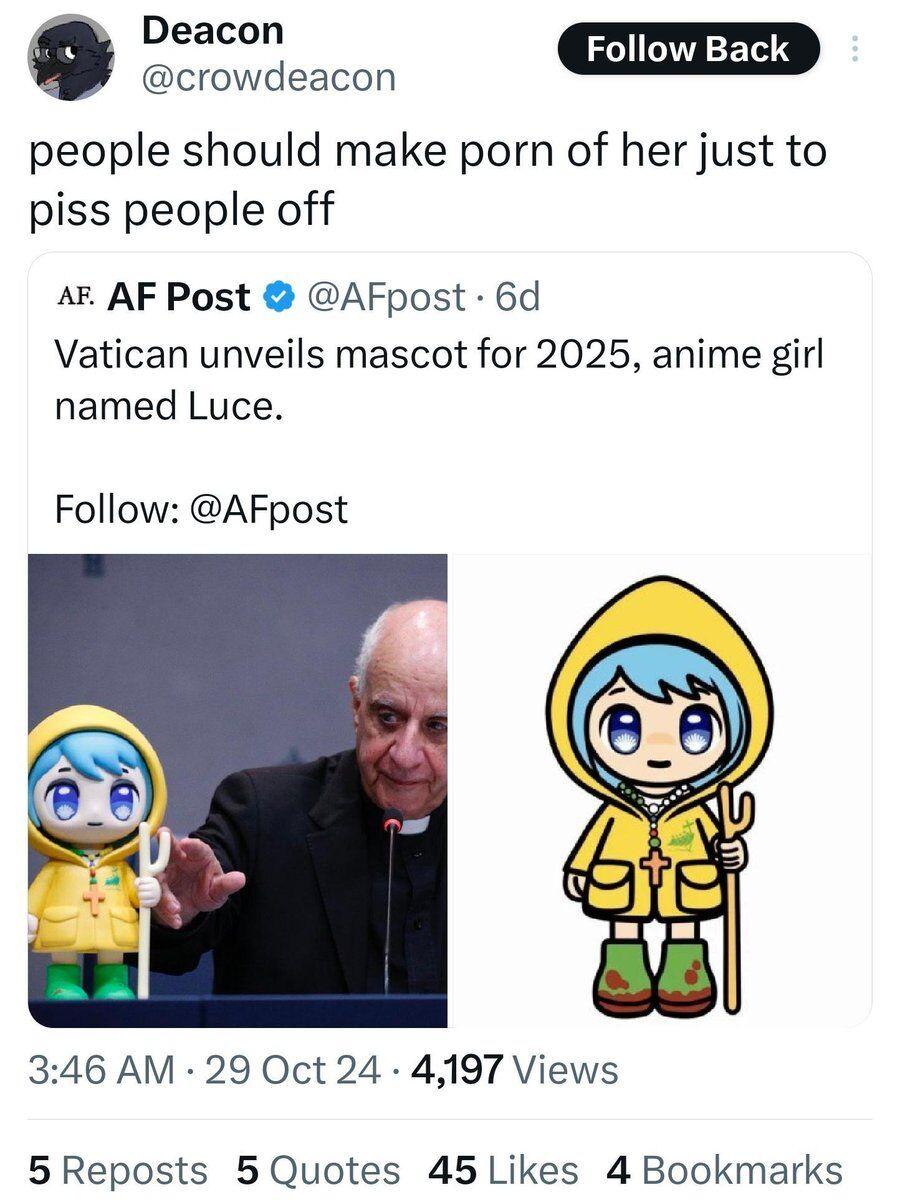Open the tweet's three-dot overflow menu

tap(854, 49)
